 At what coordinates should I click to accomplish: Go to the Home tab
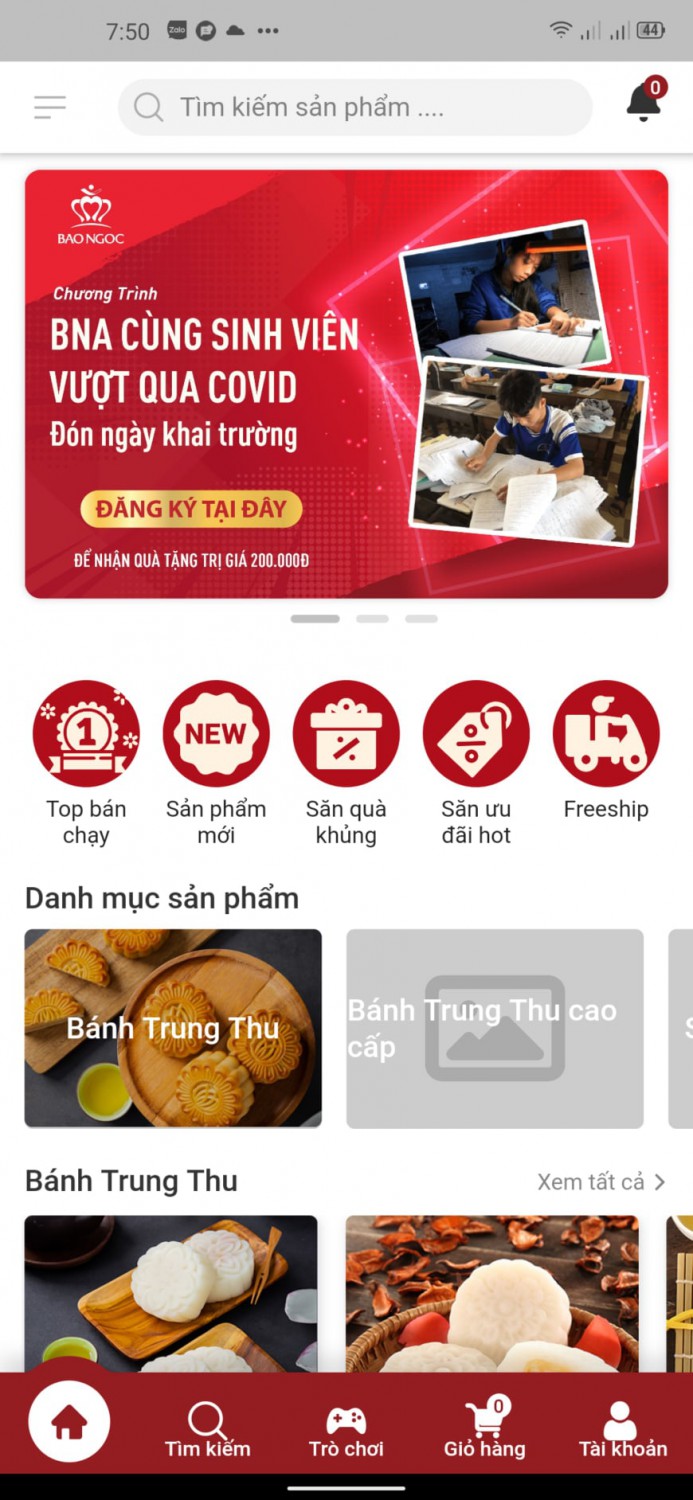(x=69, y=1421)
